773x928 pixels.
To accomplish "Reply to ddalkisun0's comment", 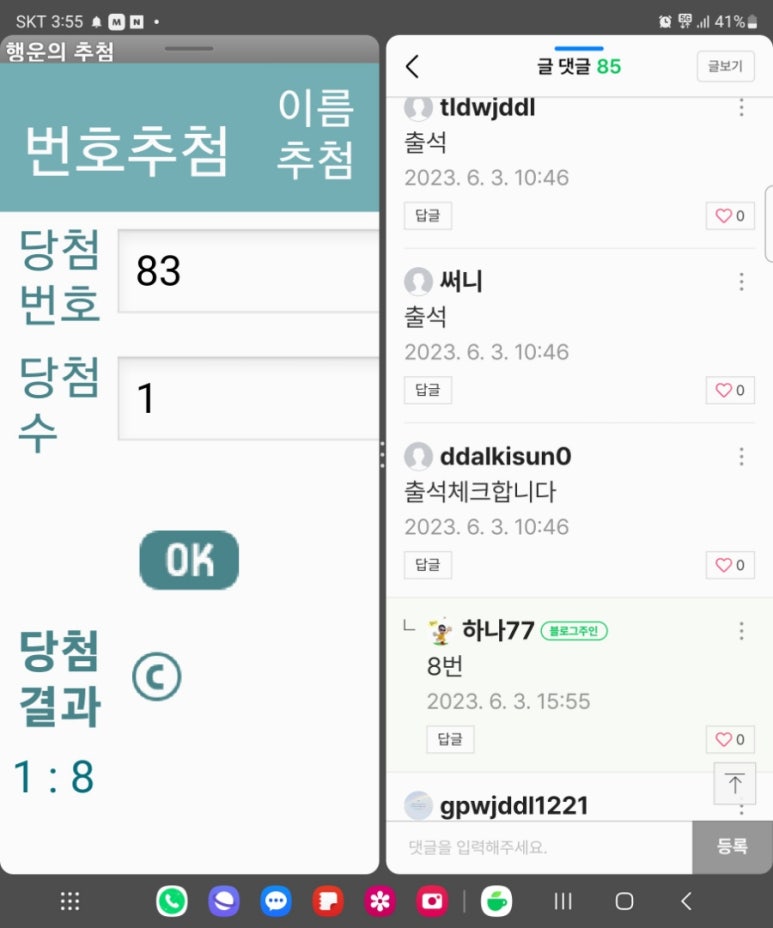I will coord(427,565).
